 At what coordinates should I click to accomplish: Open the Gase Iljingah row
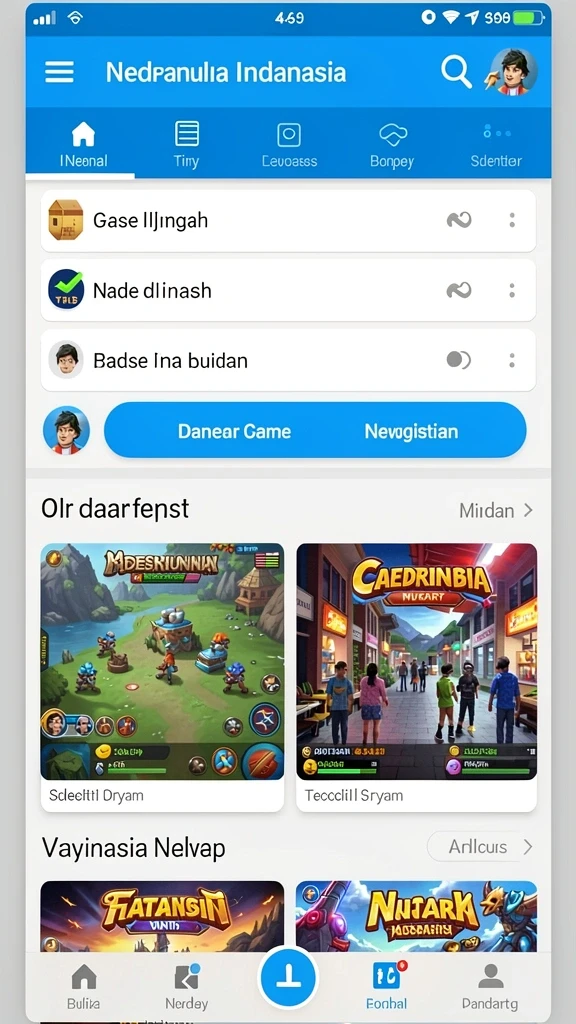pyautogui.click(x=288, y=221)
